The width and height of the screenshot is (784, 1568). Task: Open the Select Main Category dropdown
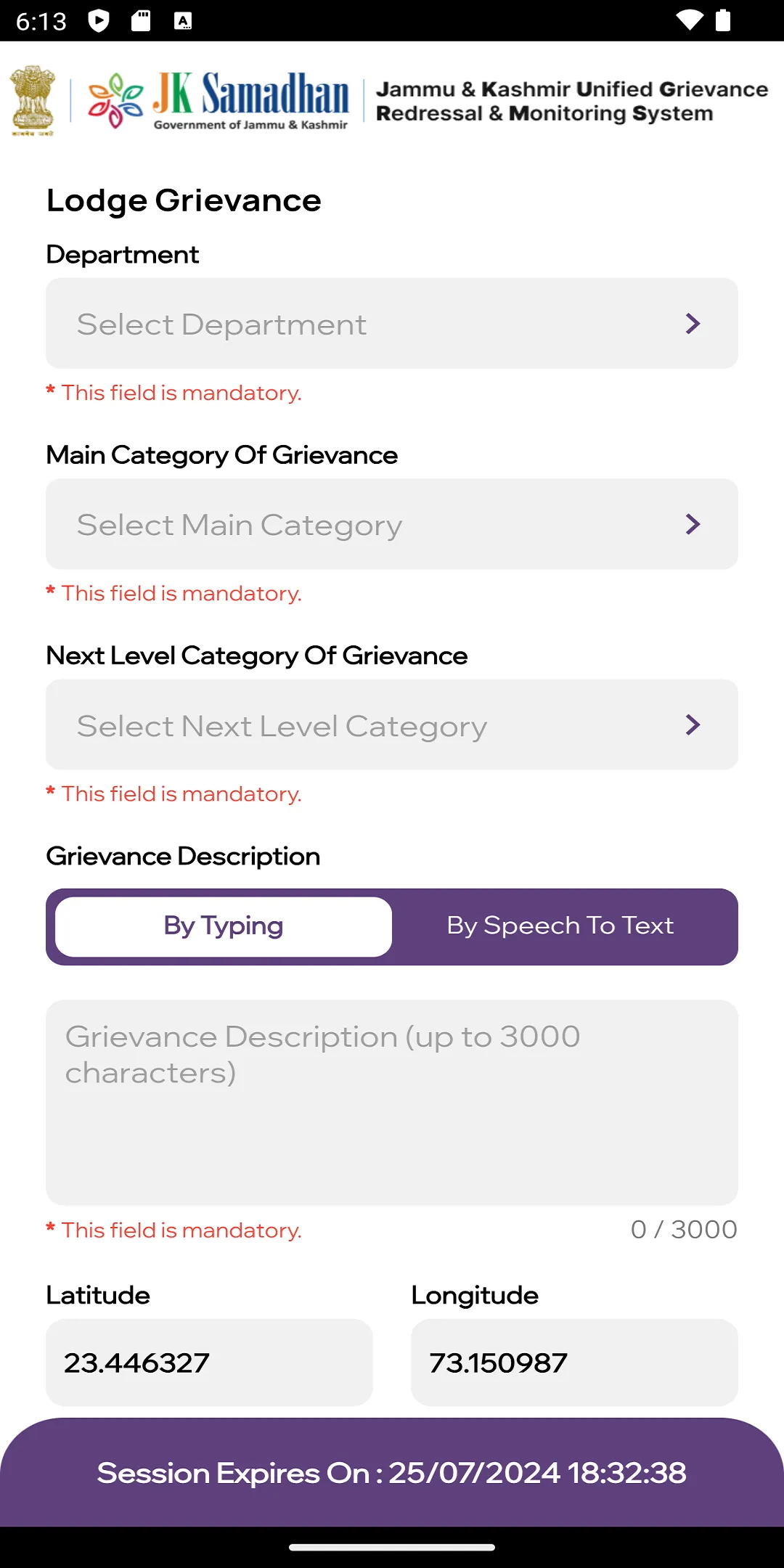point(392,524)
